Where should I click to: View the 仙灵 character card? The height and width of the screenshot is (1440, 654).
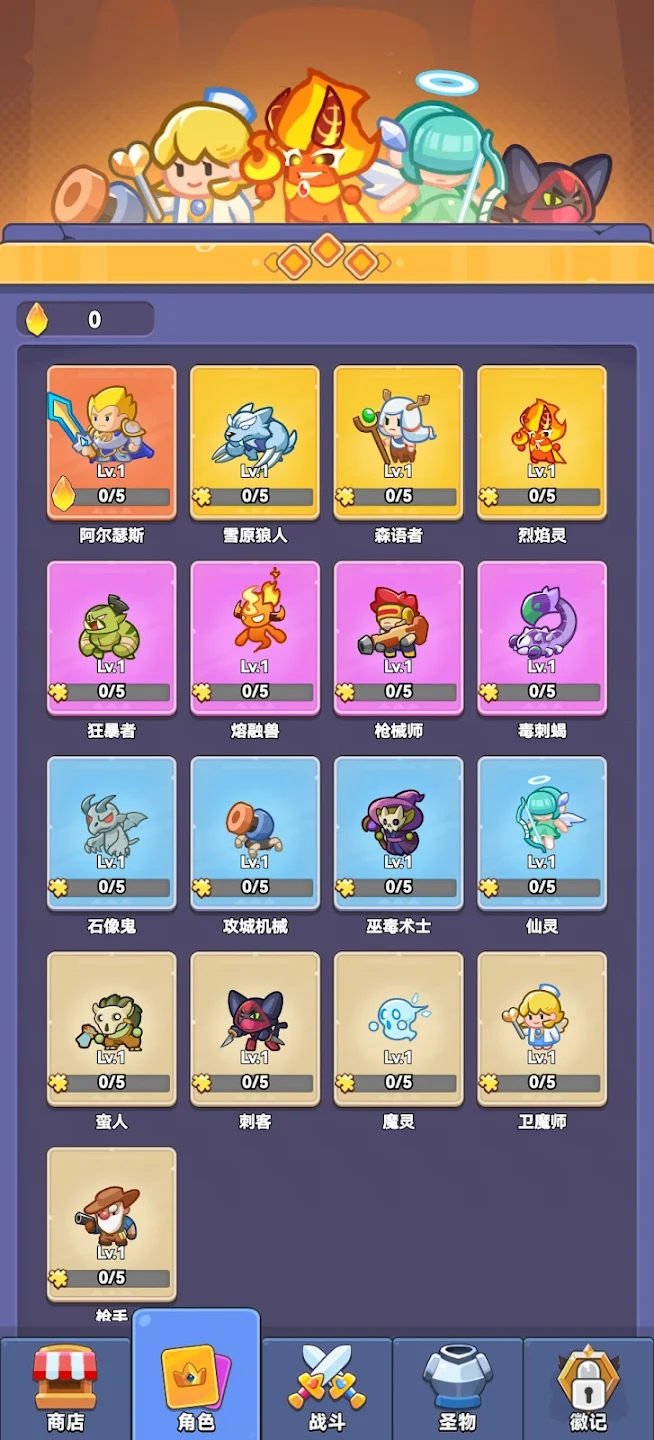(x=542, y=833)
